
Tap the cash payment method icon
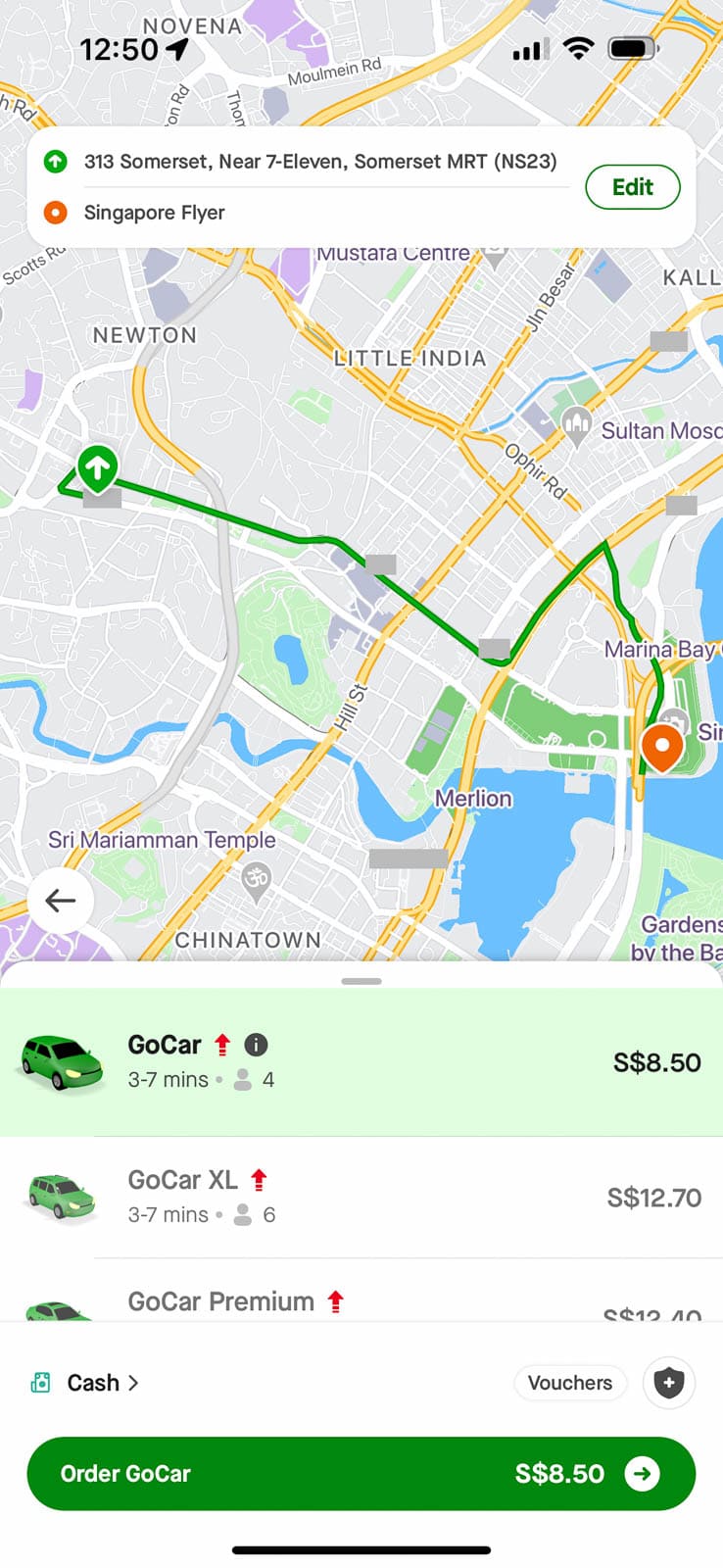pos(39,1382)
